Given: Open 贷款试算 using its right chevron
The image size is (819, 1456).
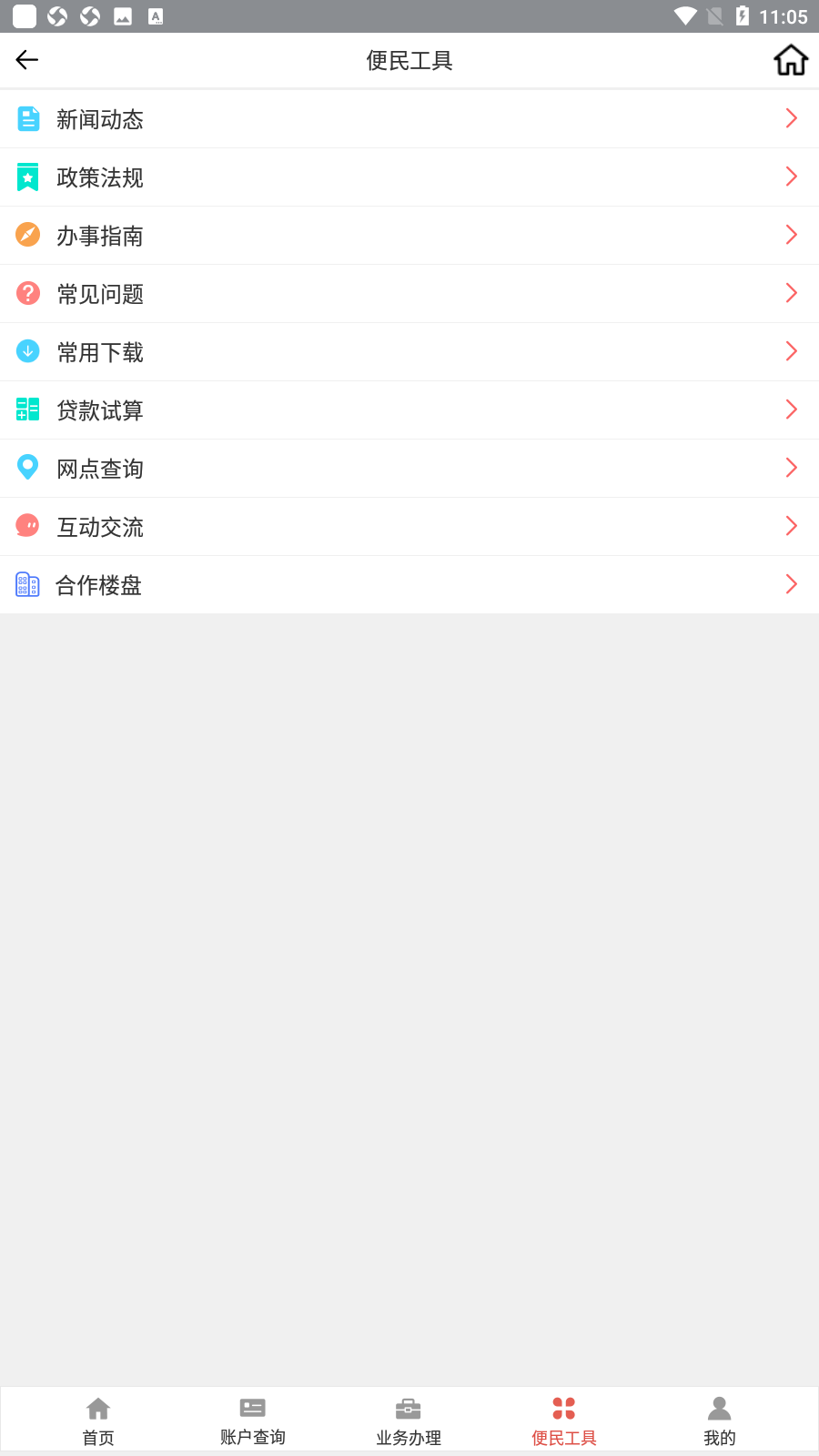Looking at the screenshot, I should 791,409.
